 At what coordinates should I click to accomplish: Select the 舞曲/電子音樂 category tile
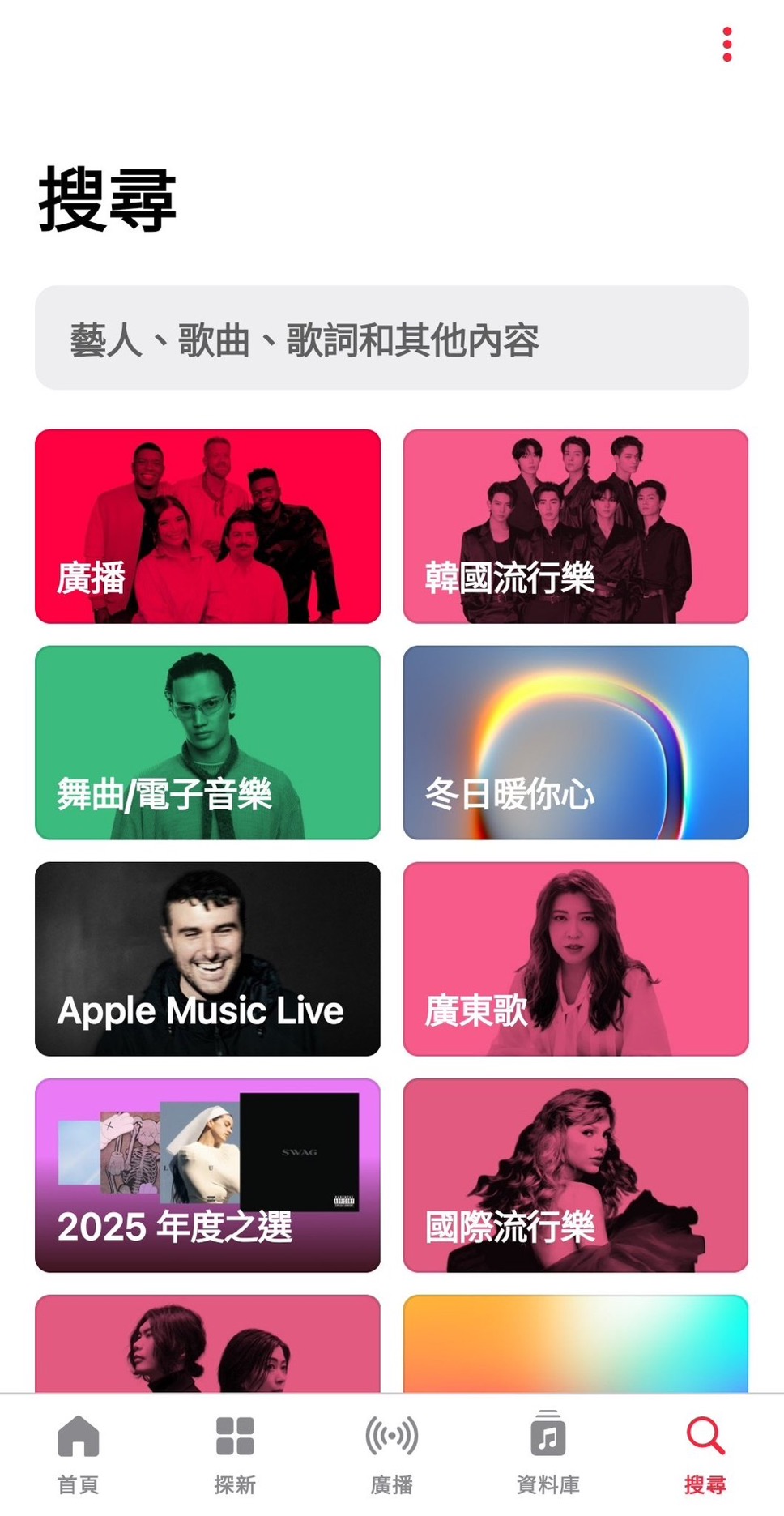tap(207, 742)
